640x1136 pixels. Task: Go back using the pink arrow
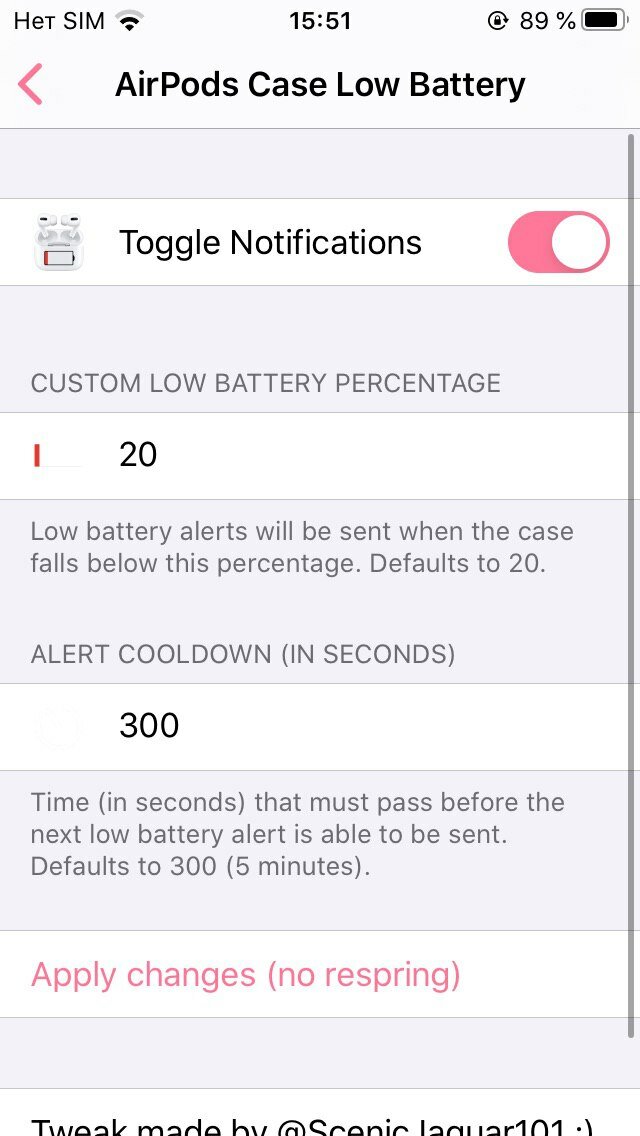click(x=30, y=85)
